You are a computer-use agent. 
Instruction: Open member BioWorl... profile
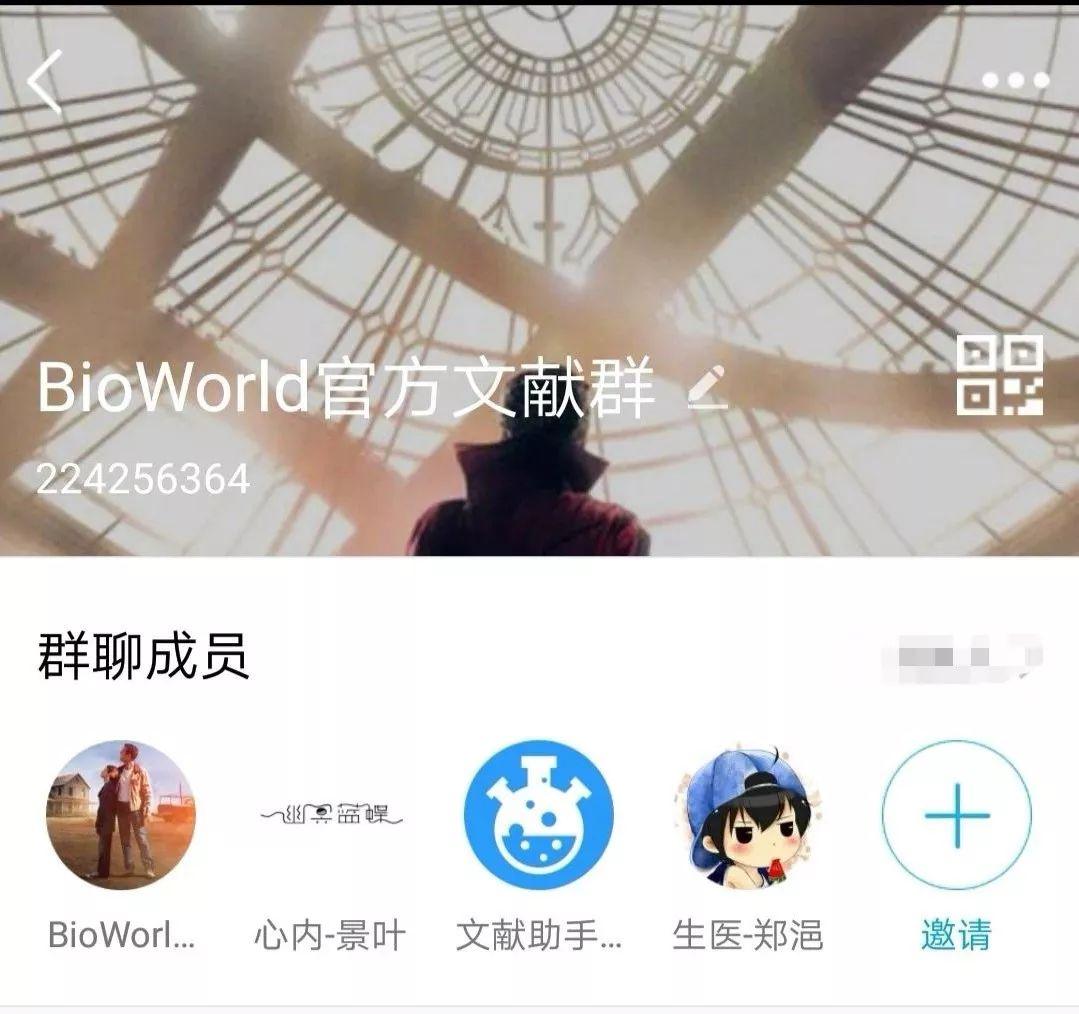click(x=121, y=815)
